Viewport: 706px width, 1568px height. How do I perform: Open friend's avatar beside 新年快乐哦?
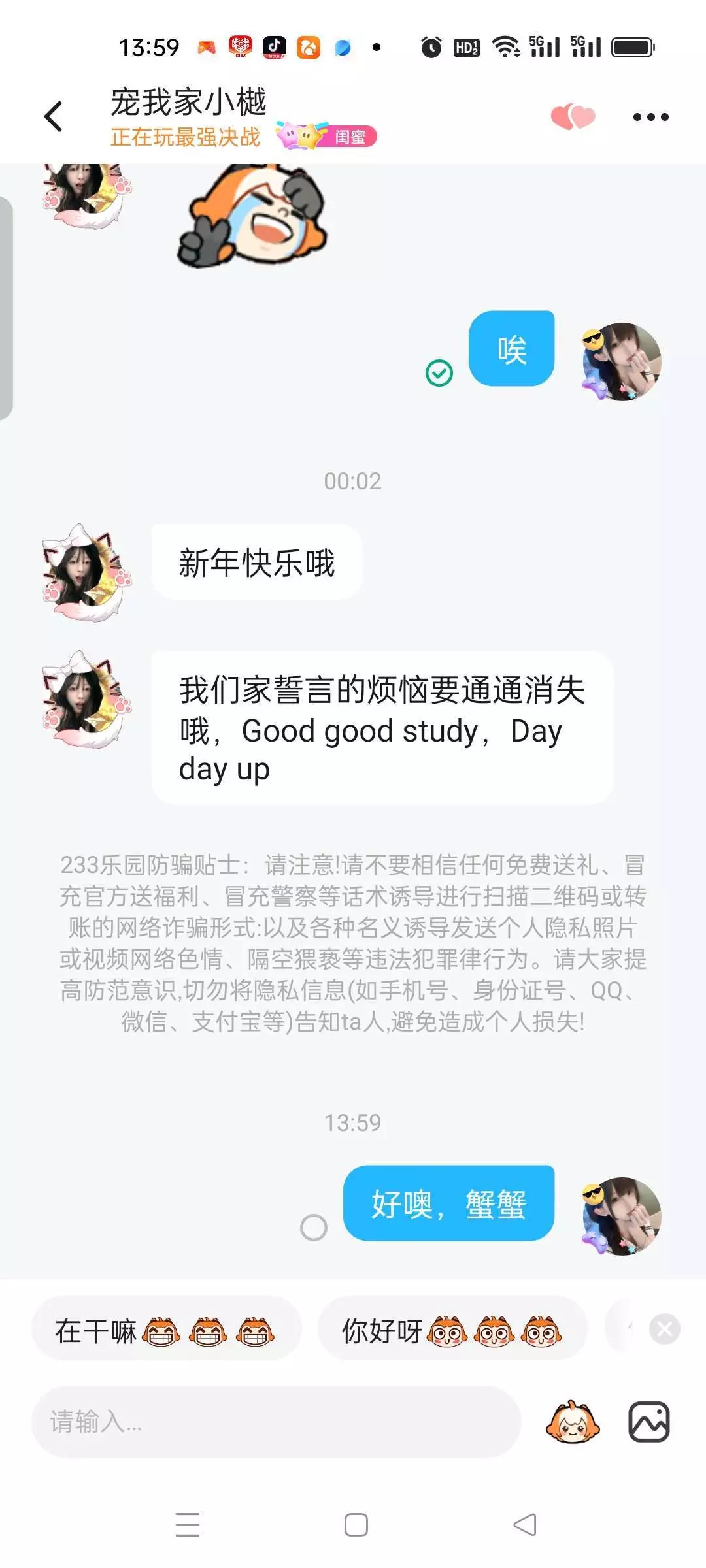(x=86, y=572)
